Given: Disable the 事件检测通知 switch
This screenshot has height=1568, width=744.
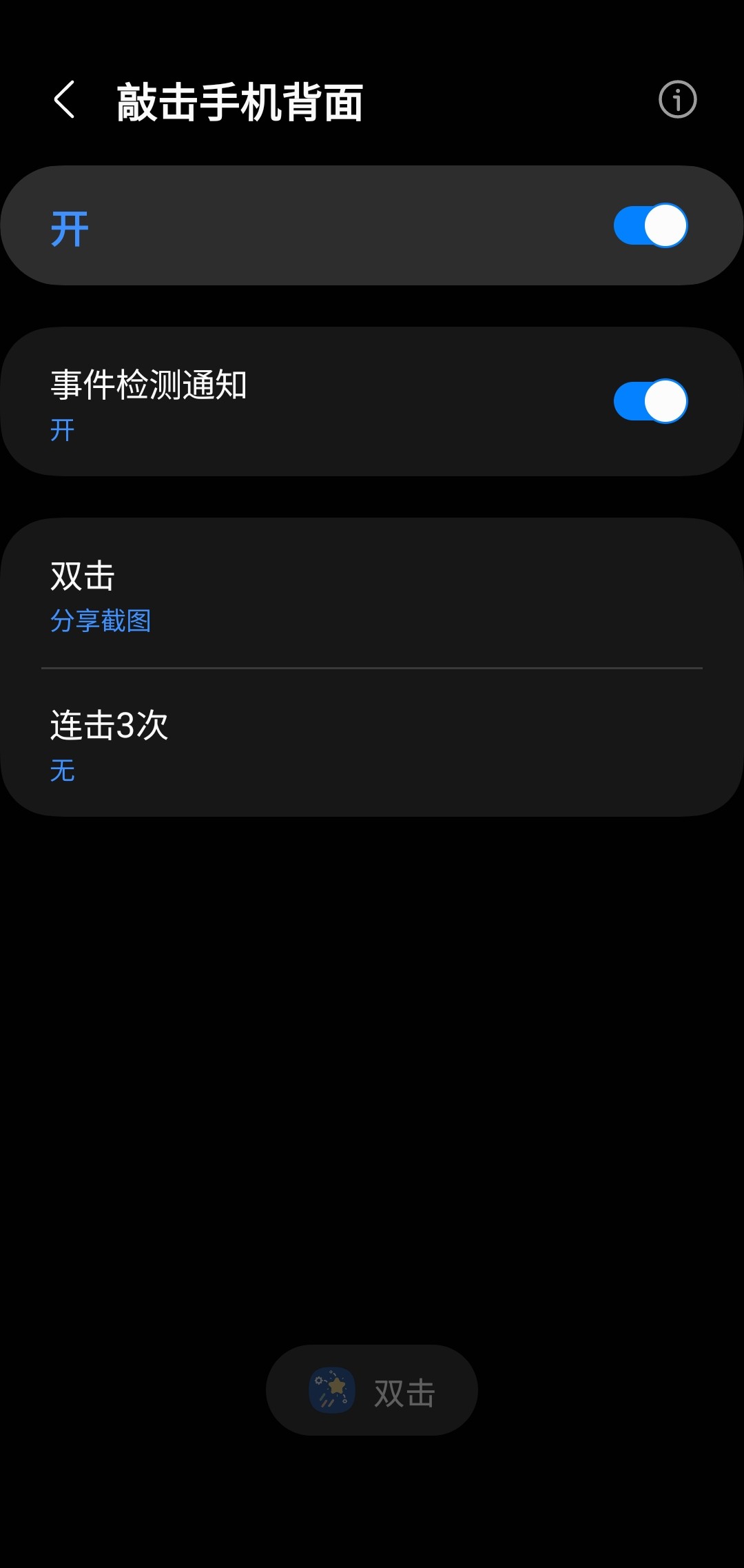Looking at the screenshot, I should [650, 400].
